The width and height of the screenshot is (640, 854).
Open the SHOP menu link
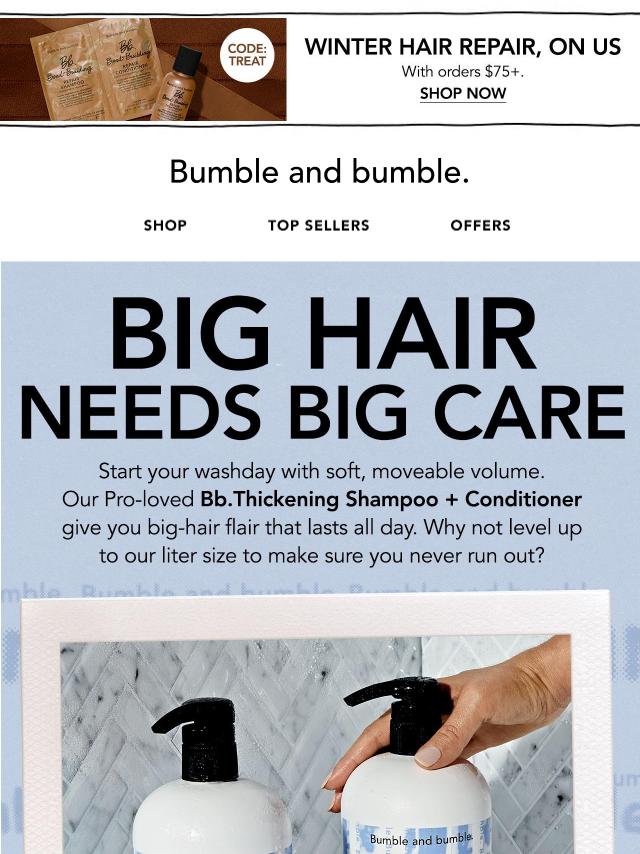click(x=165, y=225)
